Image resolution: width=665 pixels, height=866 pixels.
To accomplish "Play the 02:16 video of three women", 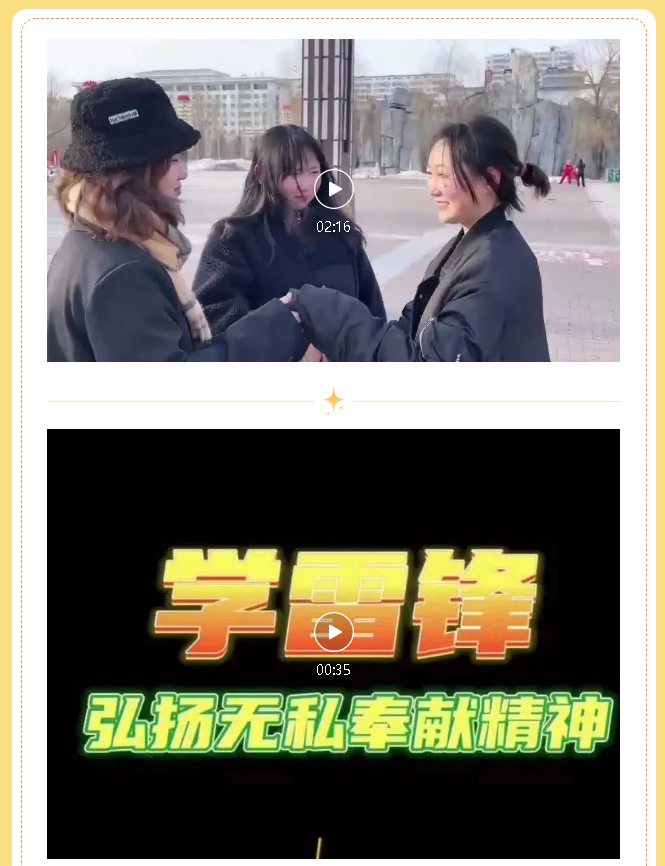I will pyautogui.click(x=333, y=189).
